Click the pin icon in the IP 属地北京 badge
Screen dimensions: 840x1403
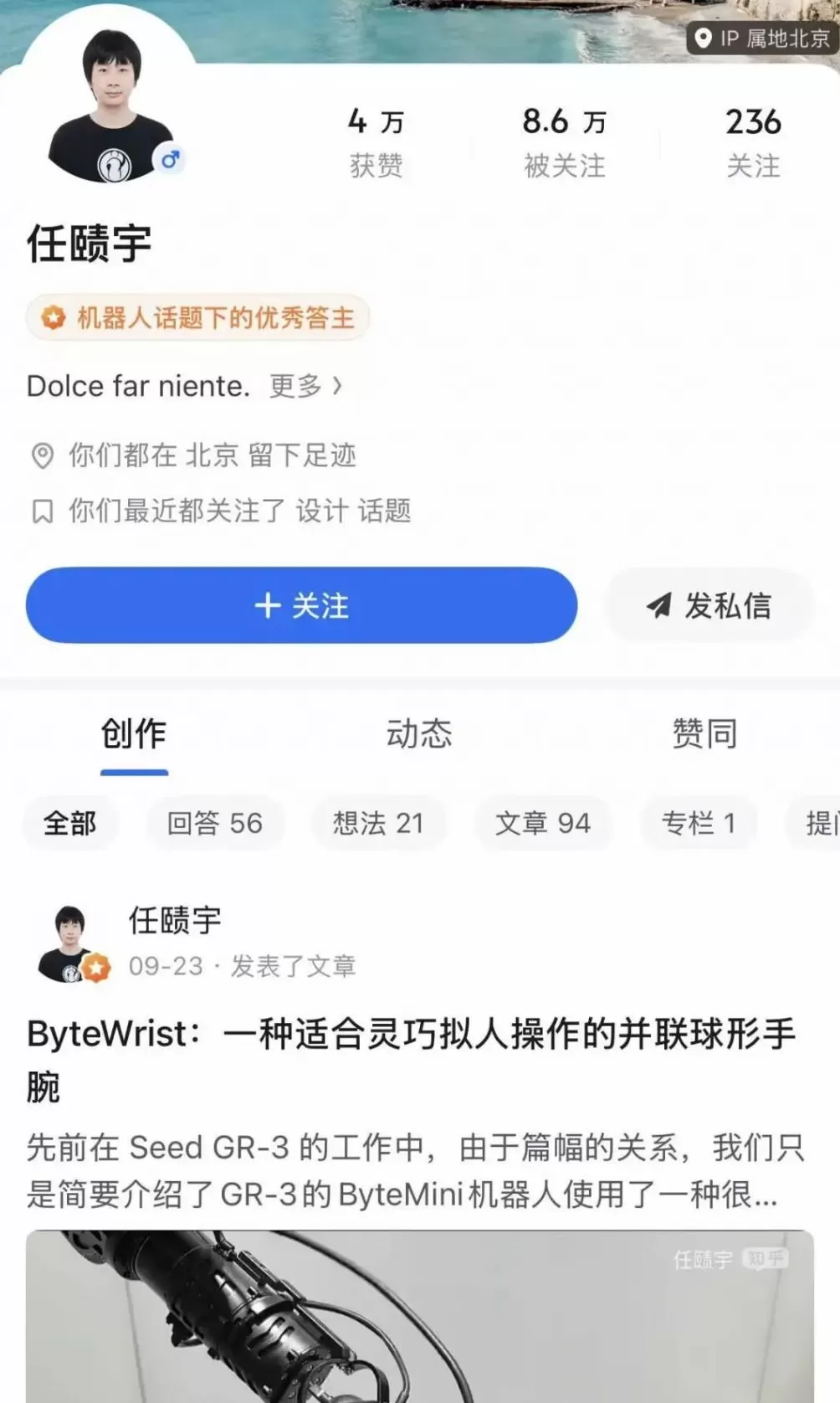tap(705, 39)
